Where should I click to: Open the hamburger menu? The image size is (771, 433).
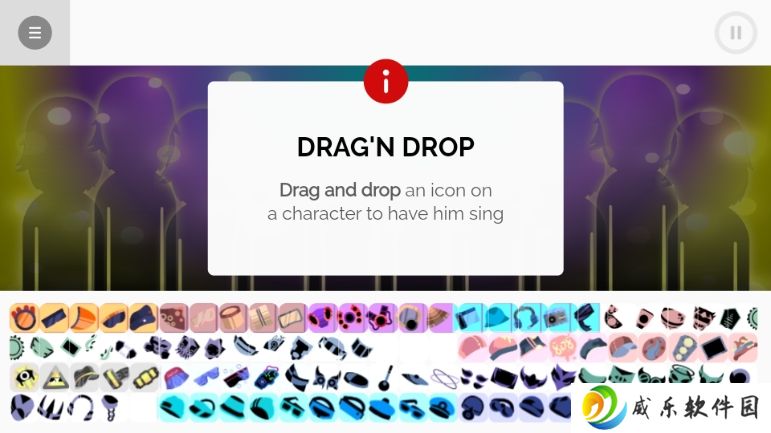tap(35, 33)
